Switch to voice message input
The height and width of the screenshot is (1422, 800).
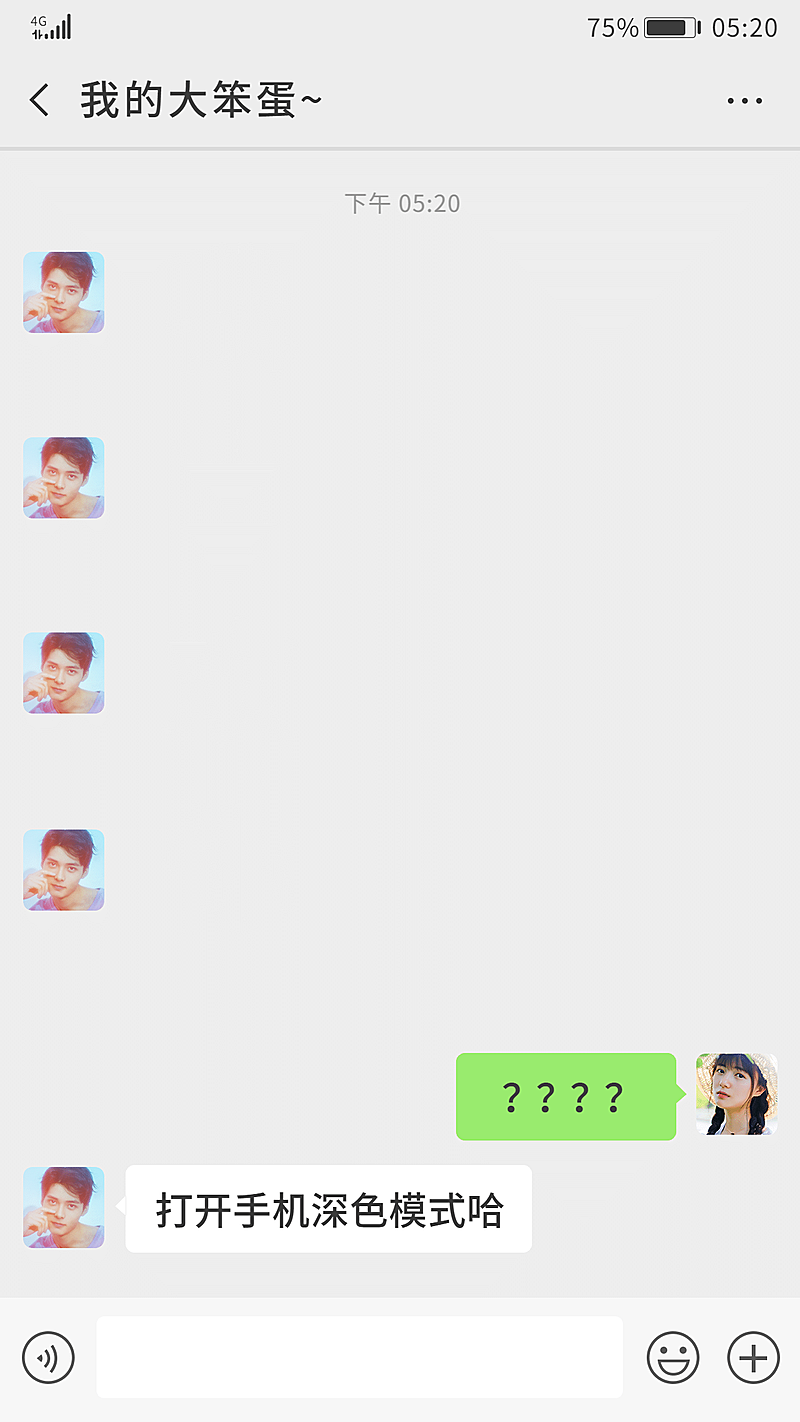coord(48,1358)
